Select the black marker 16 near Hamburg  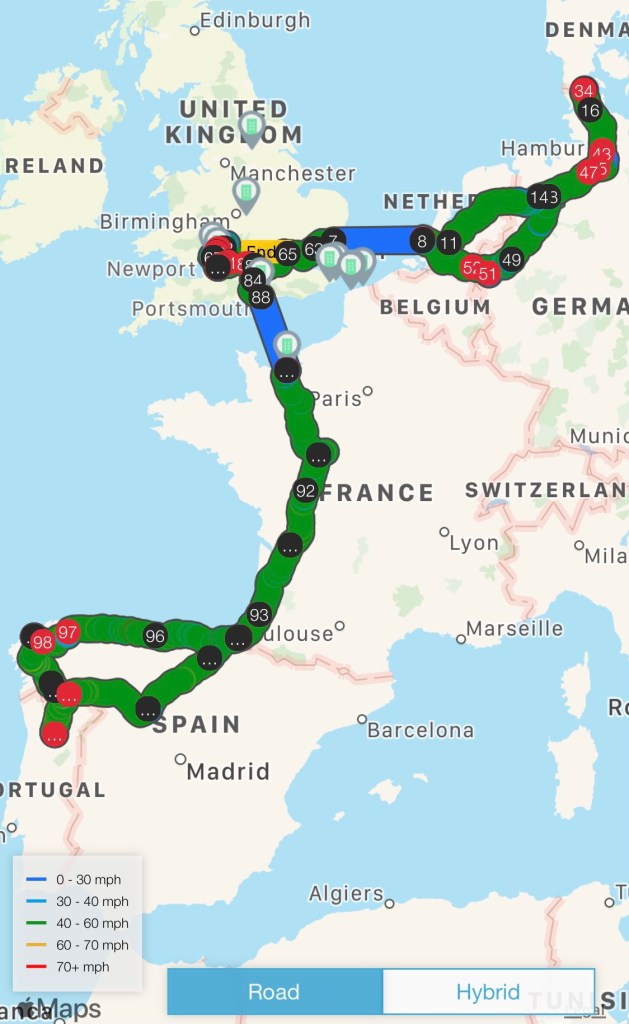[590, 111]
